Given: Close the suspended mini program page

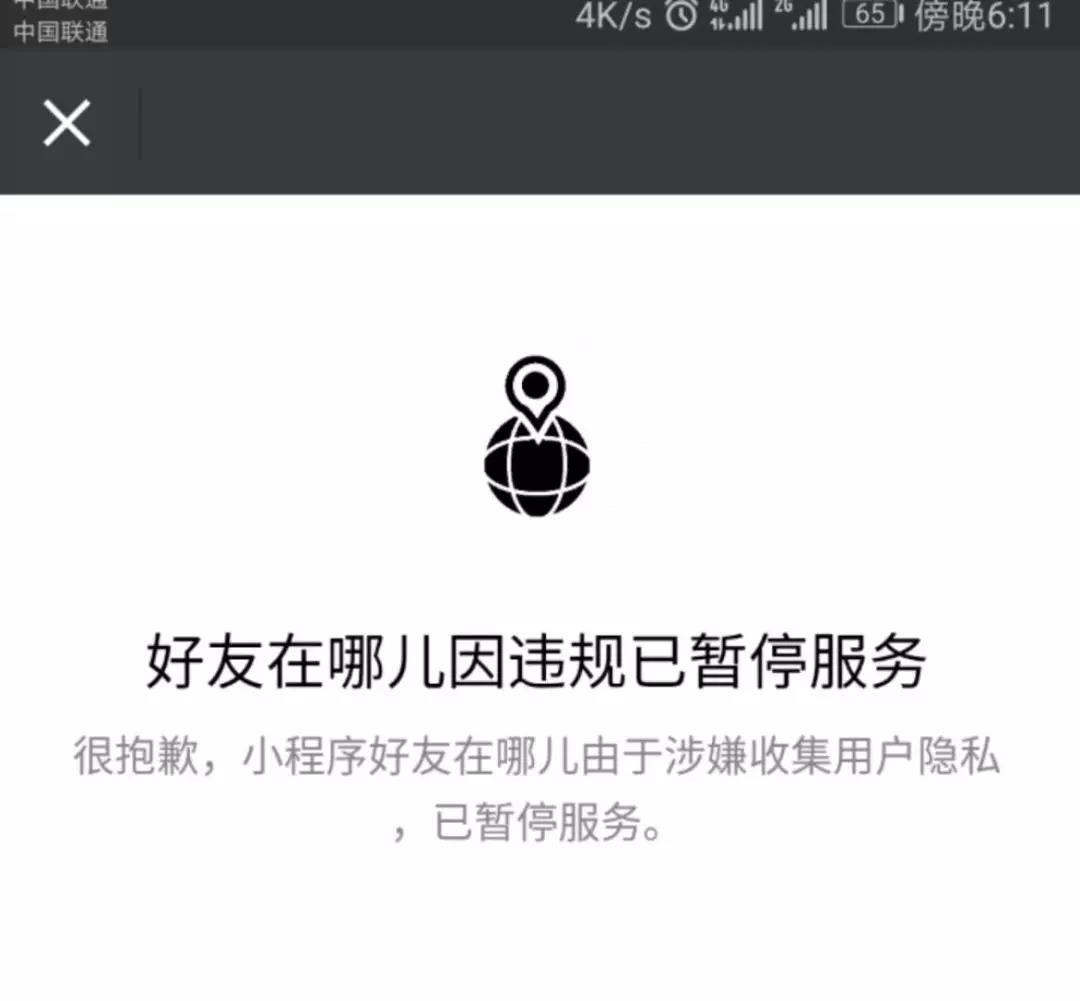Looking at the screenshot, I should click(x=67, y=124).
